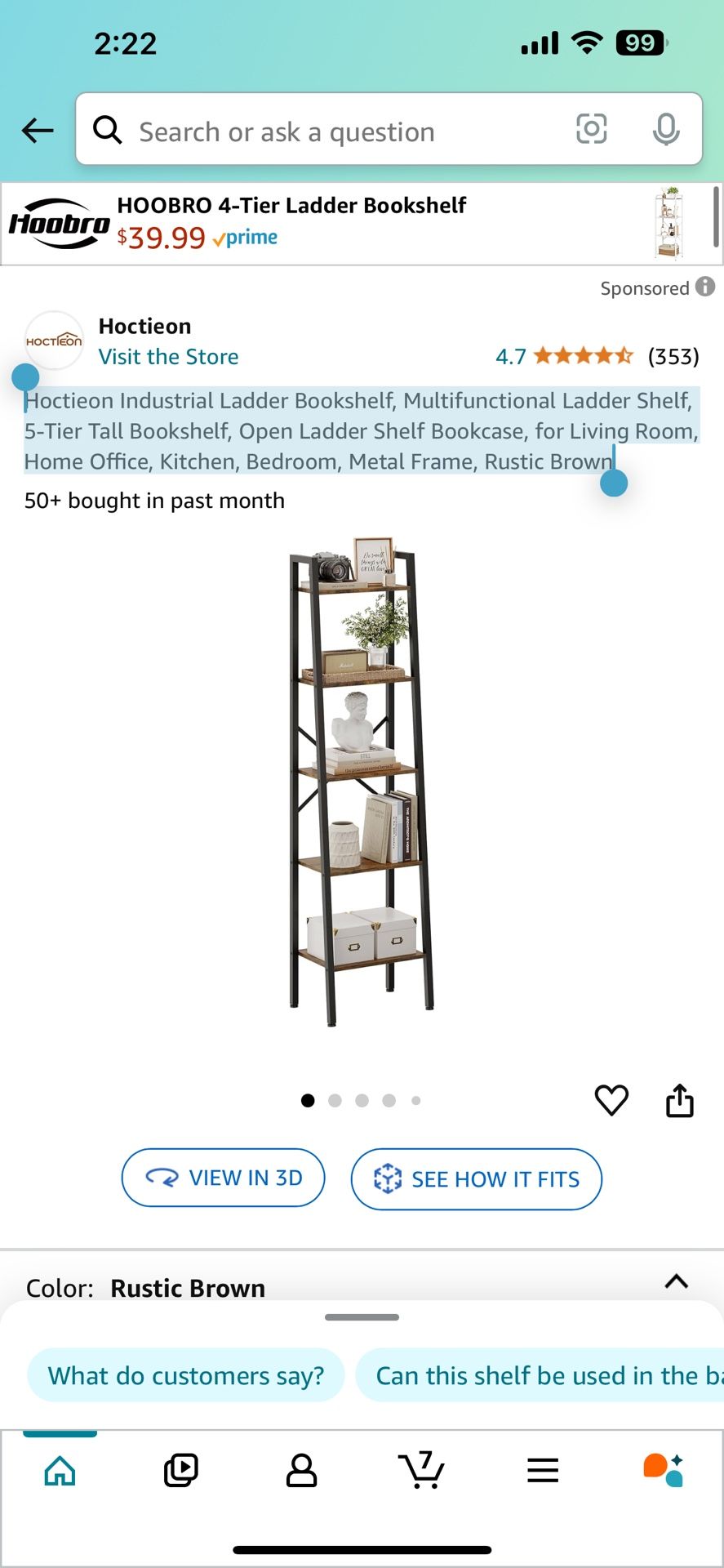Tap the VIEW IN 3D button
Viewport: 724px width, 1568px height.
(223, 1178)
